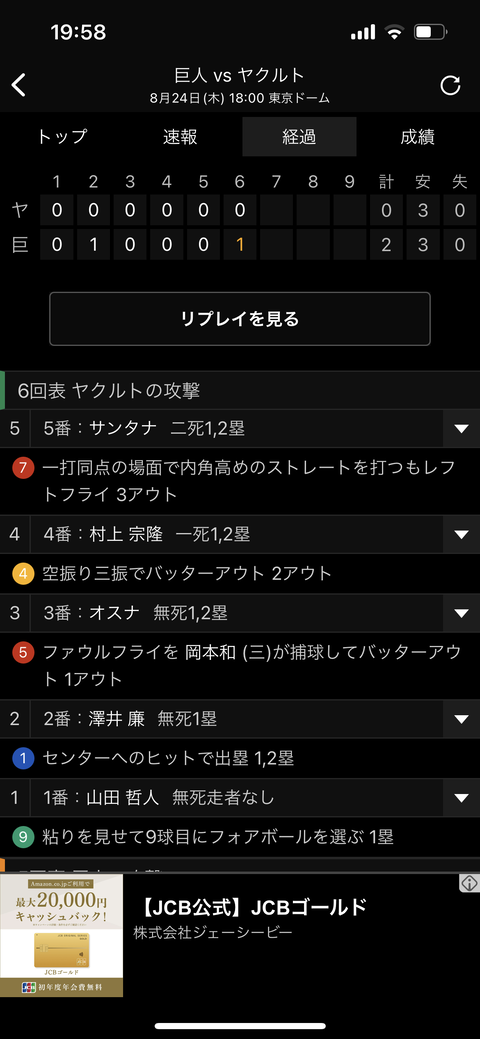480x1039 pixels.
Task: Open the JCBゴールド ad banner
Action: (240, 936)
